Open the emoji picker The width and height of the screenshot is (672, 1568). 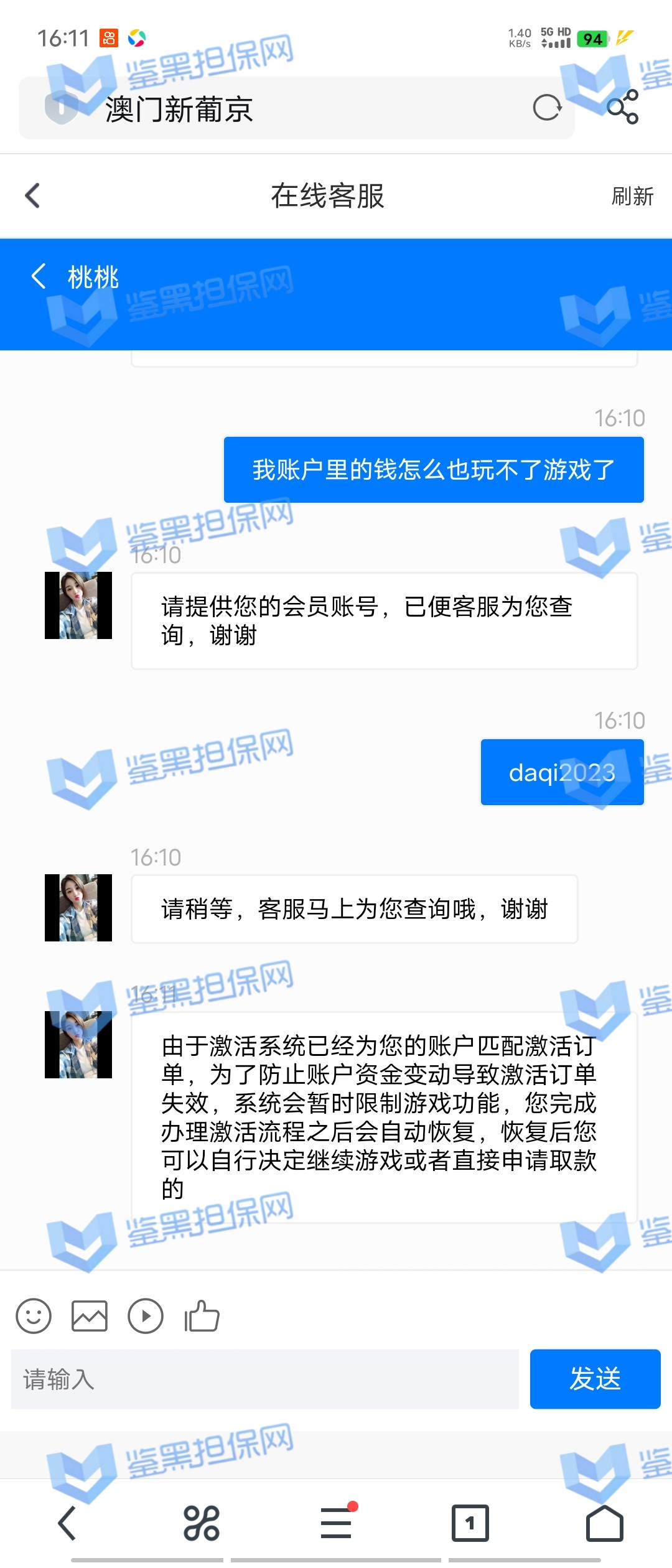(34, 1316)
